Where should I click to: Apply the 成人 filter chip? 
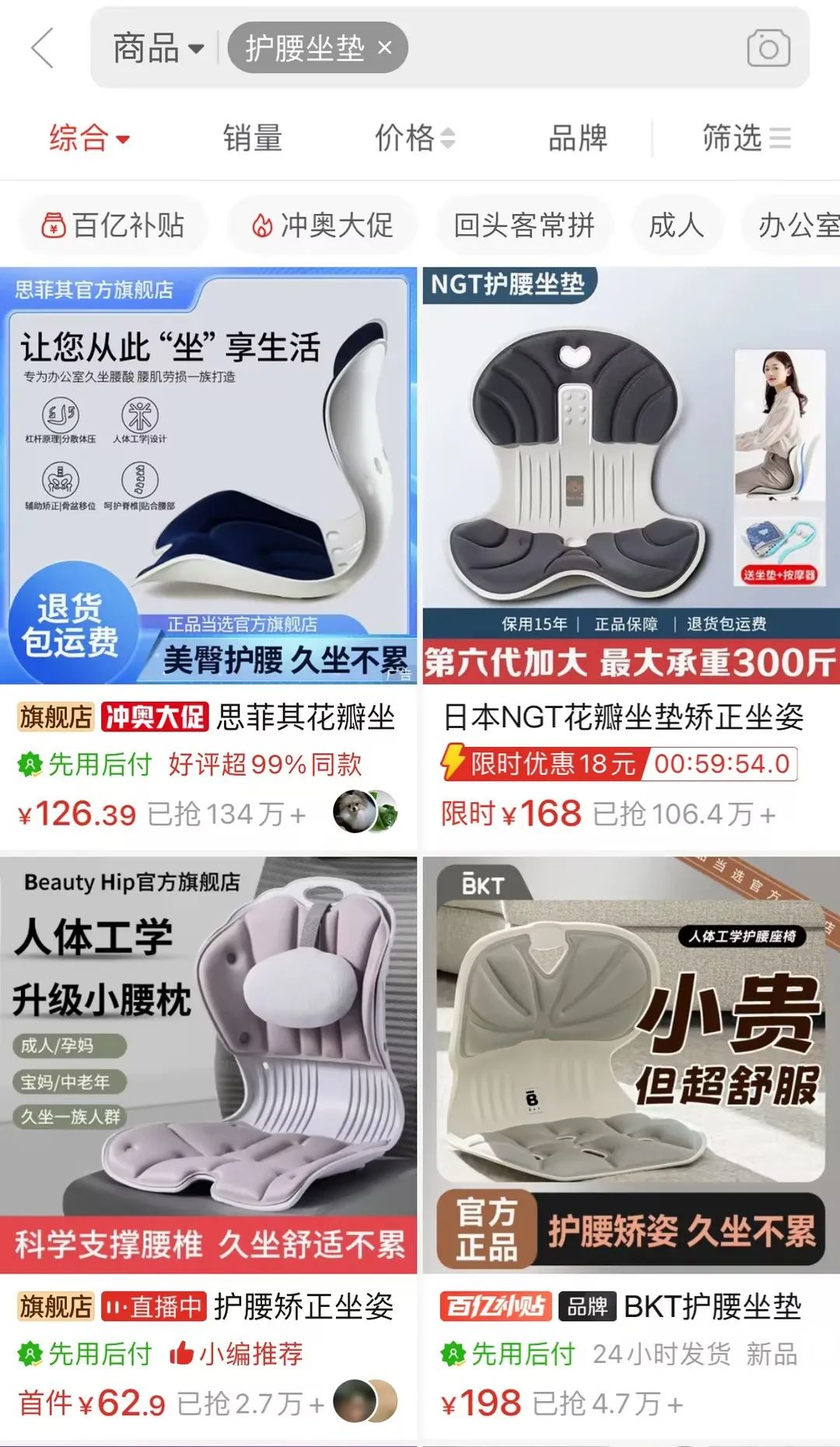[676, 226]
